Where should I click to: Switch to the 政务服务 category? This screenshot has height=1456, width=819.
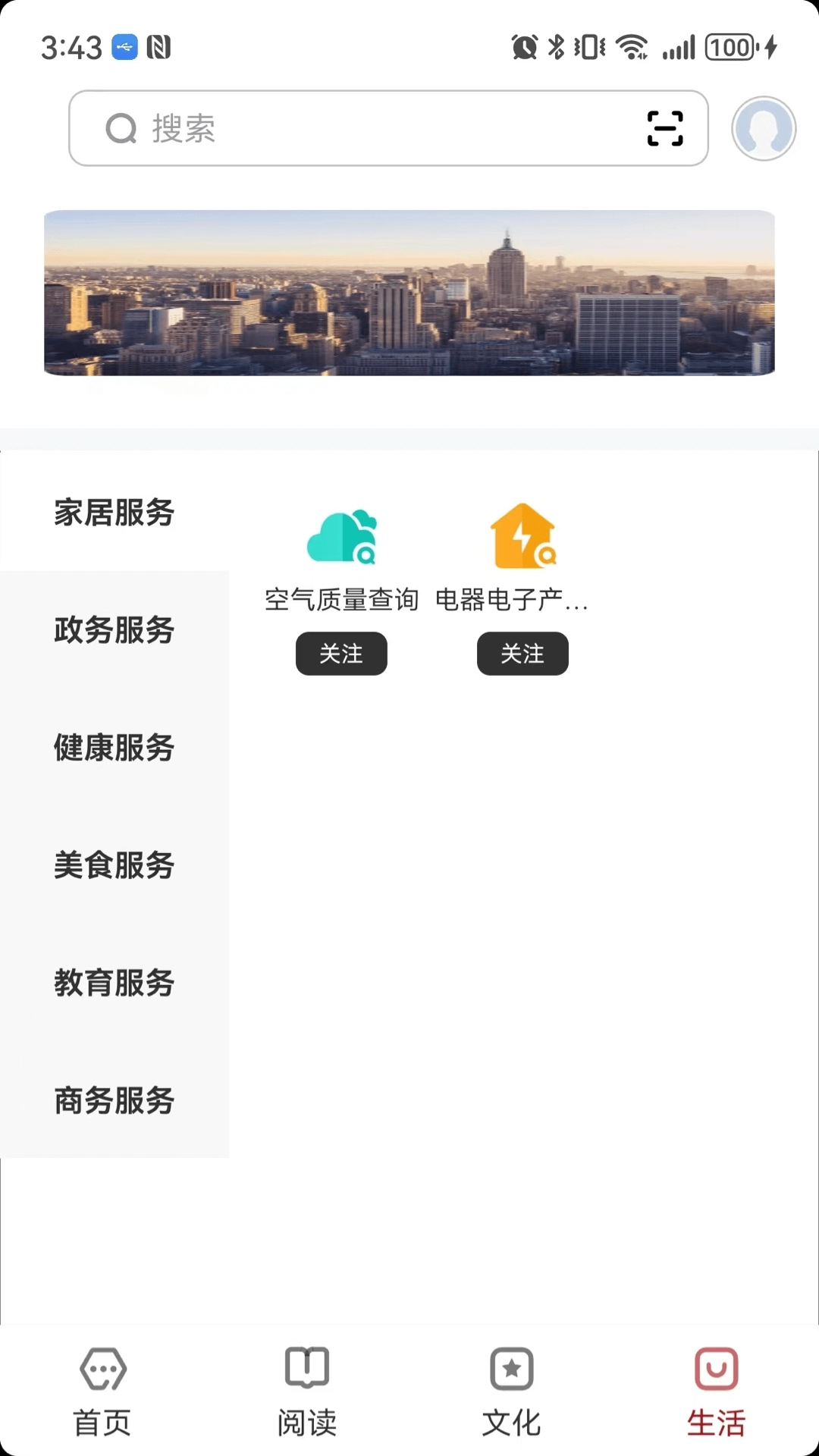[x=114, y=630]
